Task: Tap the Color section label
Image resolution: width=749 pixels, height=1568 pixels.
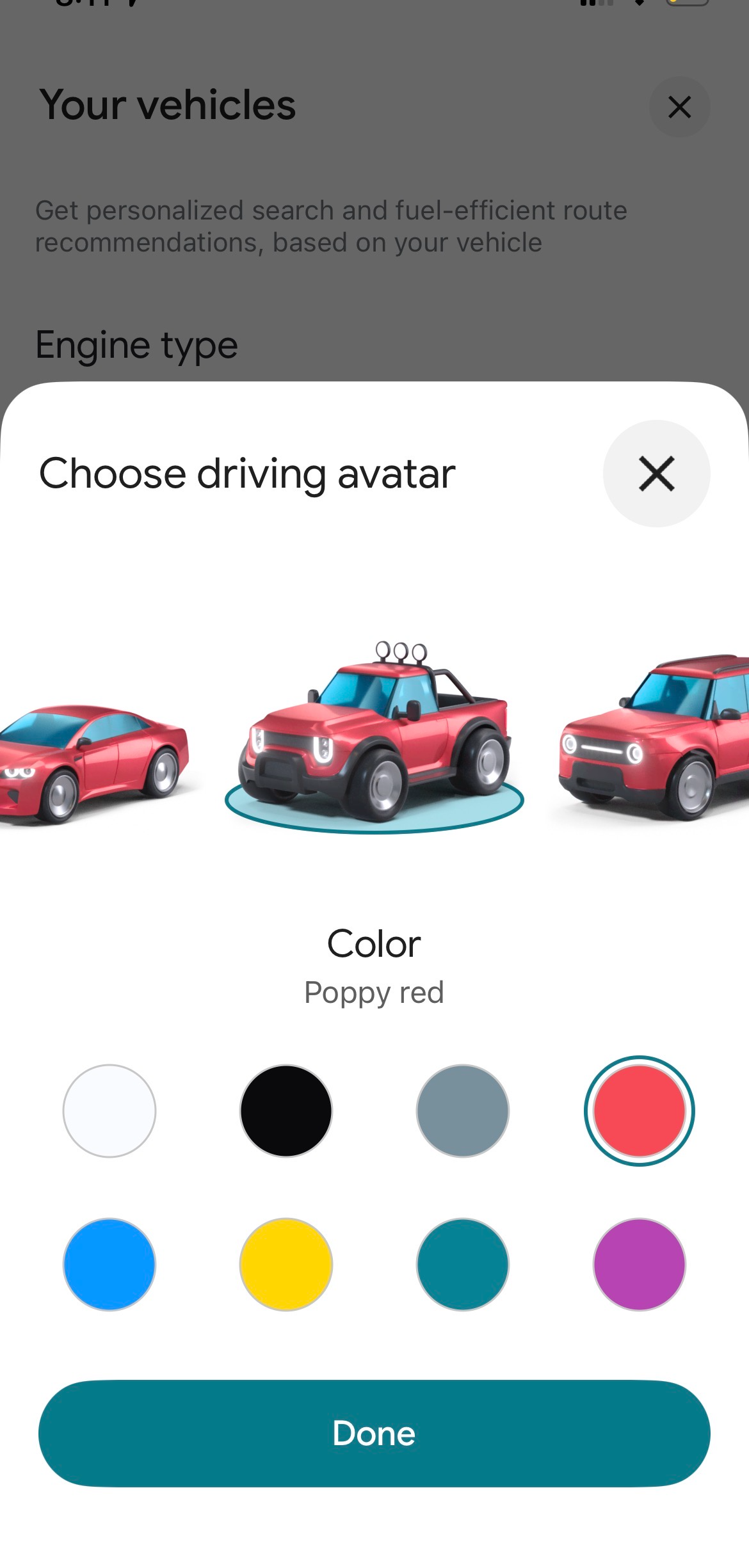Action: click(374, 942)
